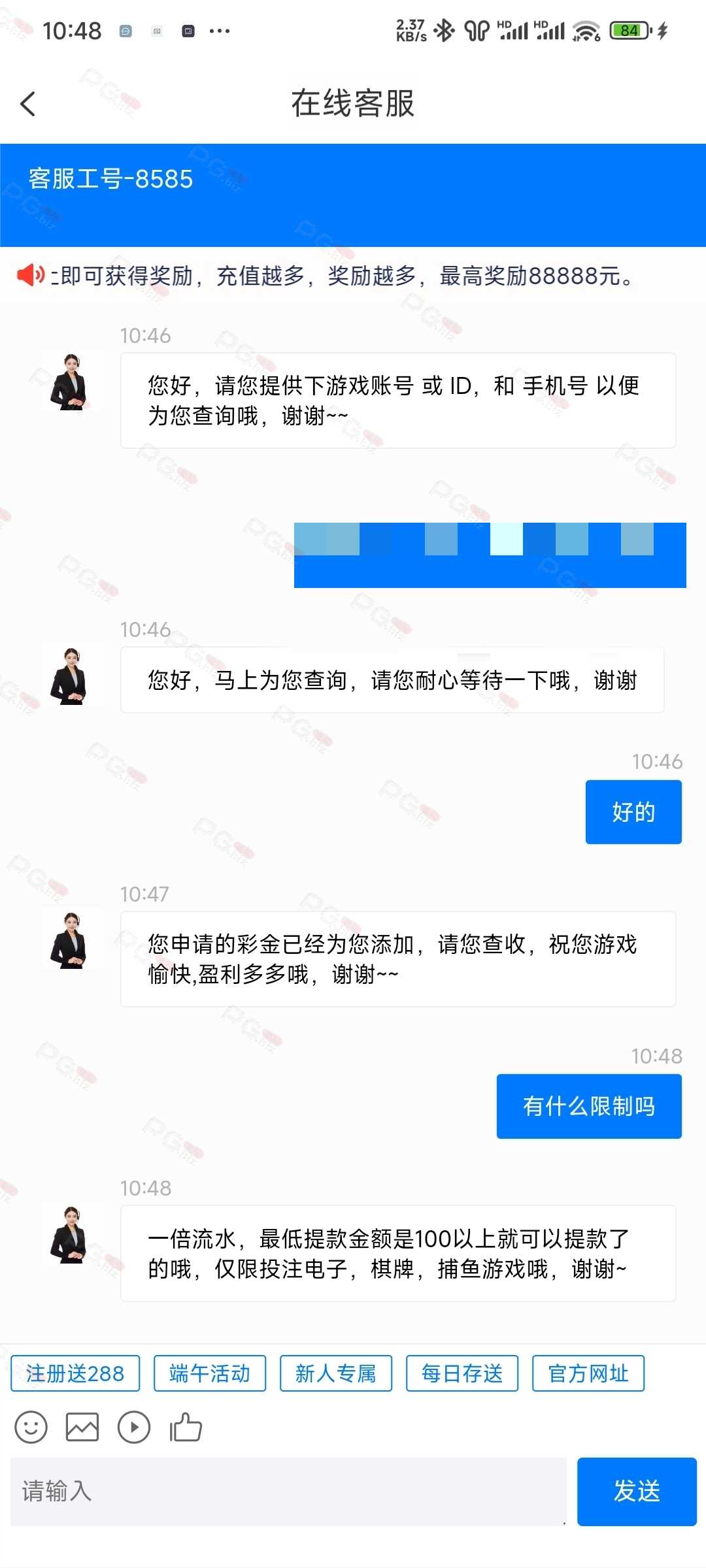Screen dimensions: 706x1568
Task: Attach a video via the play icon
Action: (134, 1427)
